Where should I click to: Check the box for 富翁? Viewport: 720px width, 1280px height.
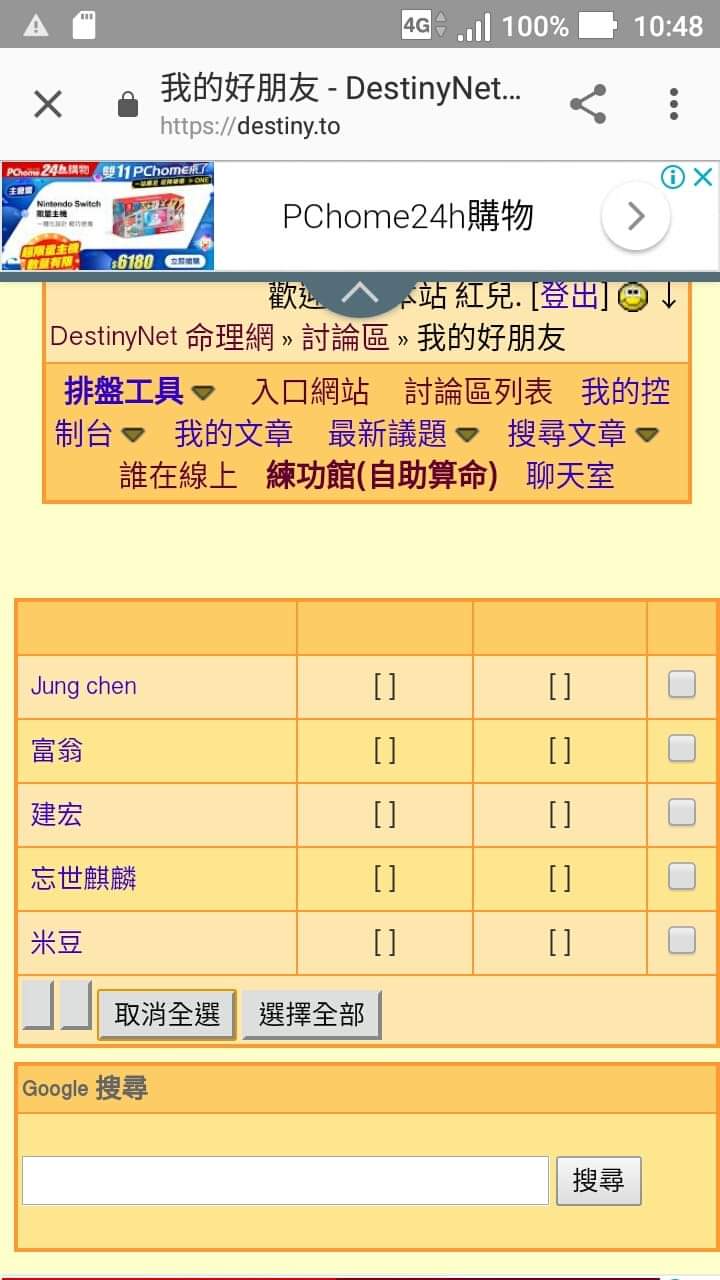681,748
